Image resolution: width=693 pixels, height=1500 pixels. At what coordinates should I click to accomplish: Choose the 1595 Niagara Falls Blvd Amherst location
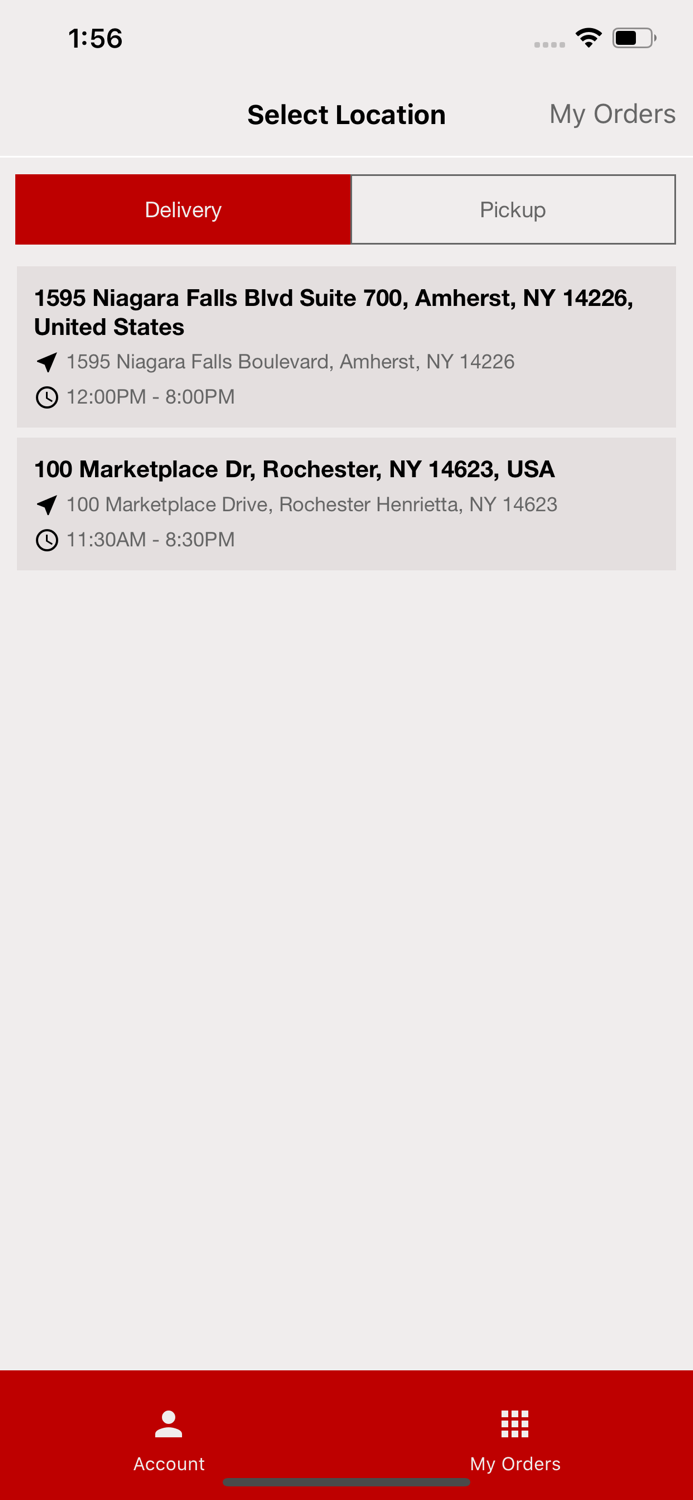coord(346,346)
